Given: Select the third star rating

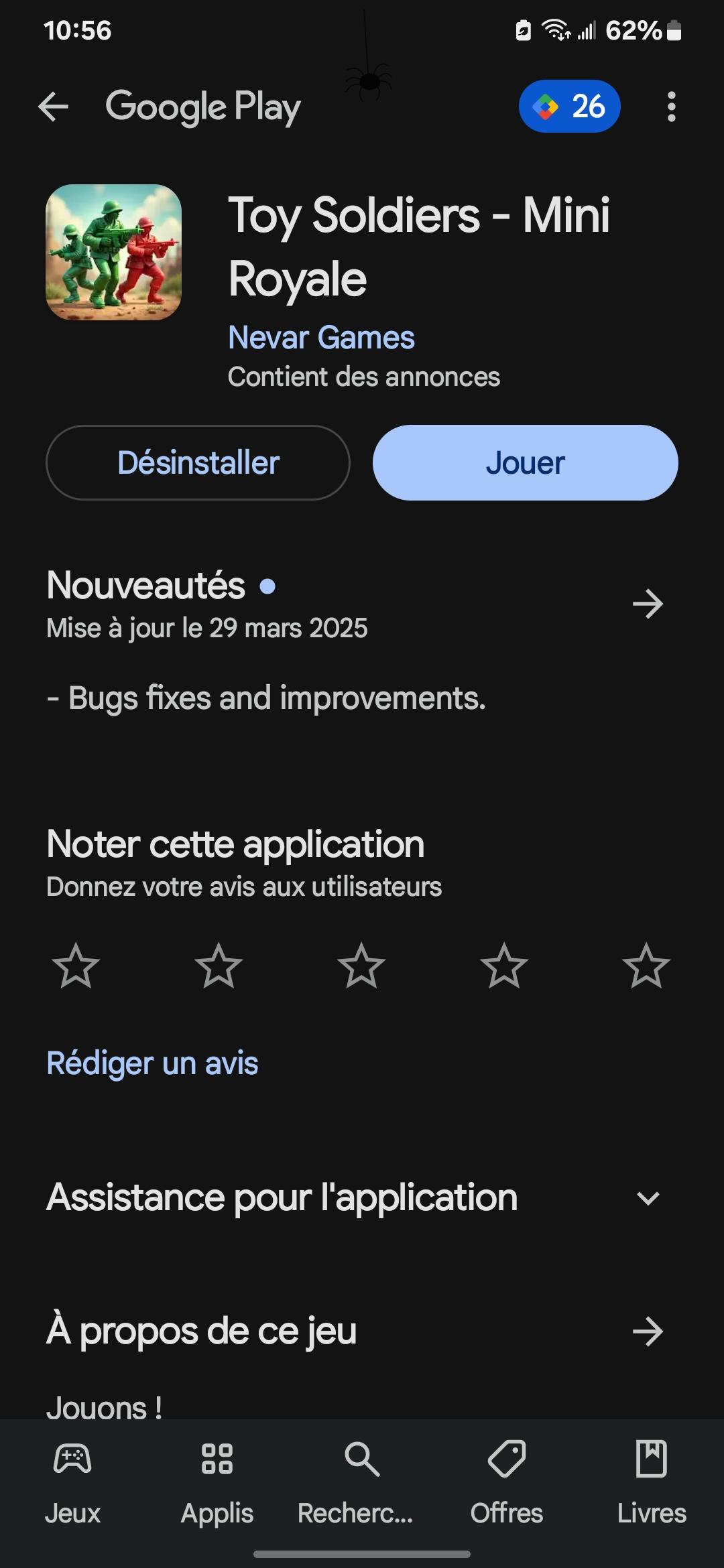Looking at the screenshot, I should [362, 967].
